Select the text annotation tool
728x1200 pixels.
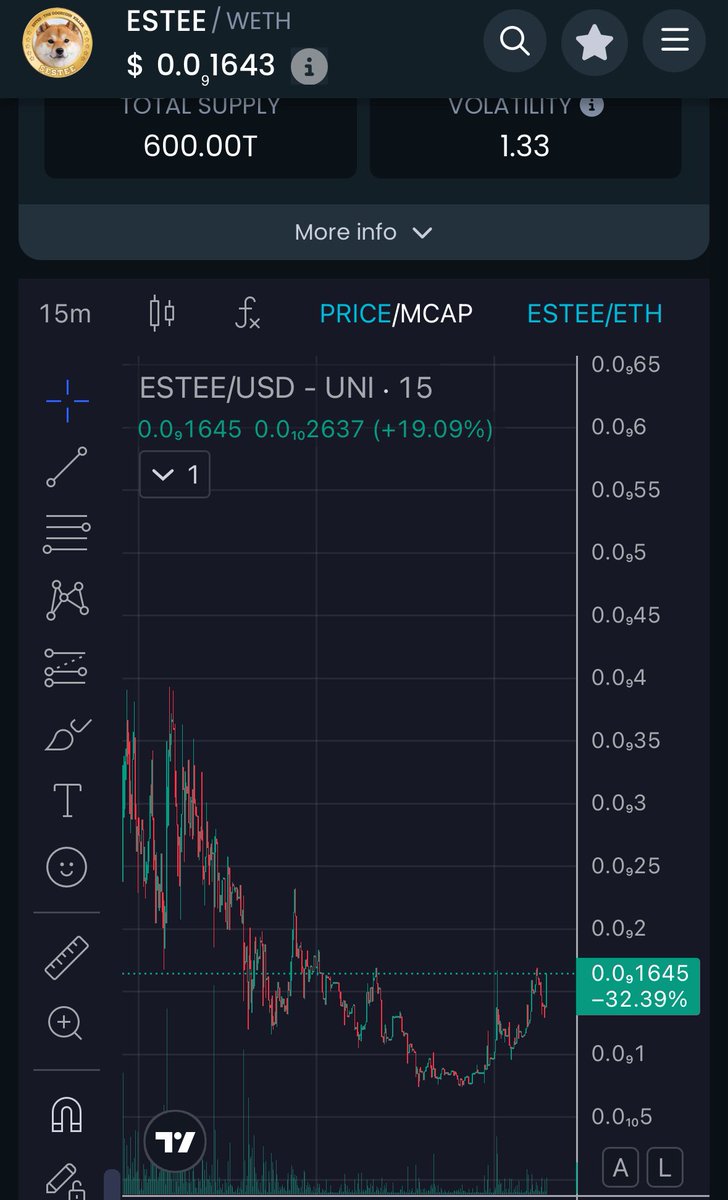click(x=67, y=800)
